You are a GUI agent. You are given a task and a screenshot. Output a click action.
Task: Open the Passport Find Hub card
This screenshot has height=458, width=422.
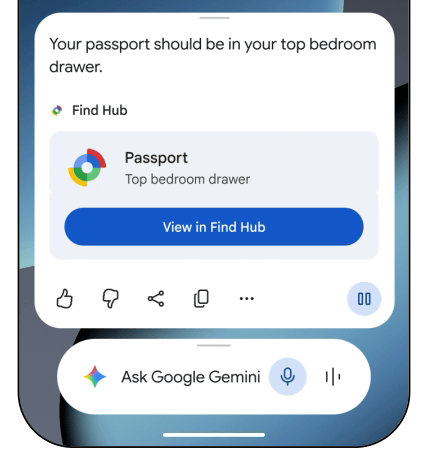tap(214, 168)
